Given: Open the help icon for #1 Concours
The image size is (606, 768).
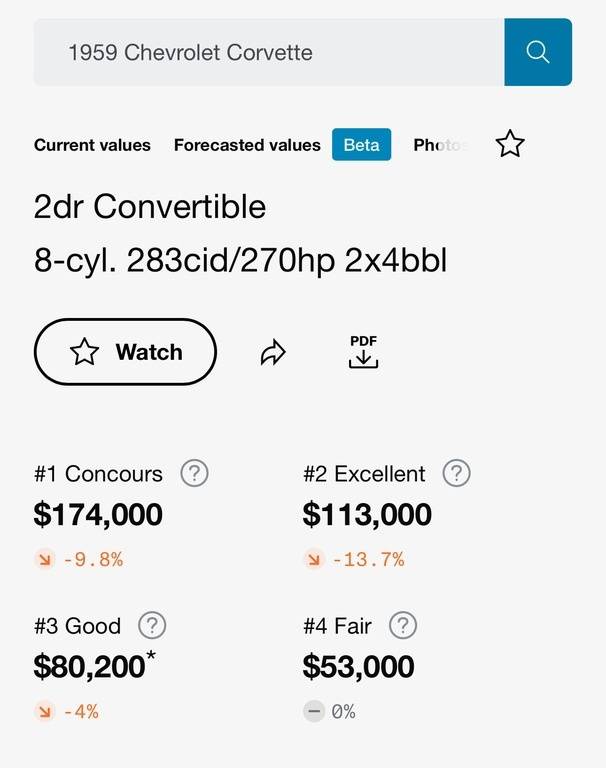Looking at the screenshot, I should (194, 473).
